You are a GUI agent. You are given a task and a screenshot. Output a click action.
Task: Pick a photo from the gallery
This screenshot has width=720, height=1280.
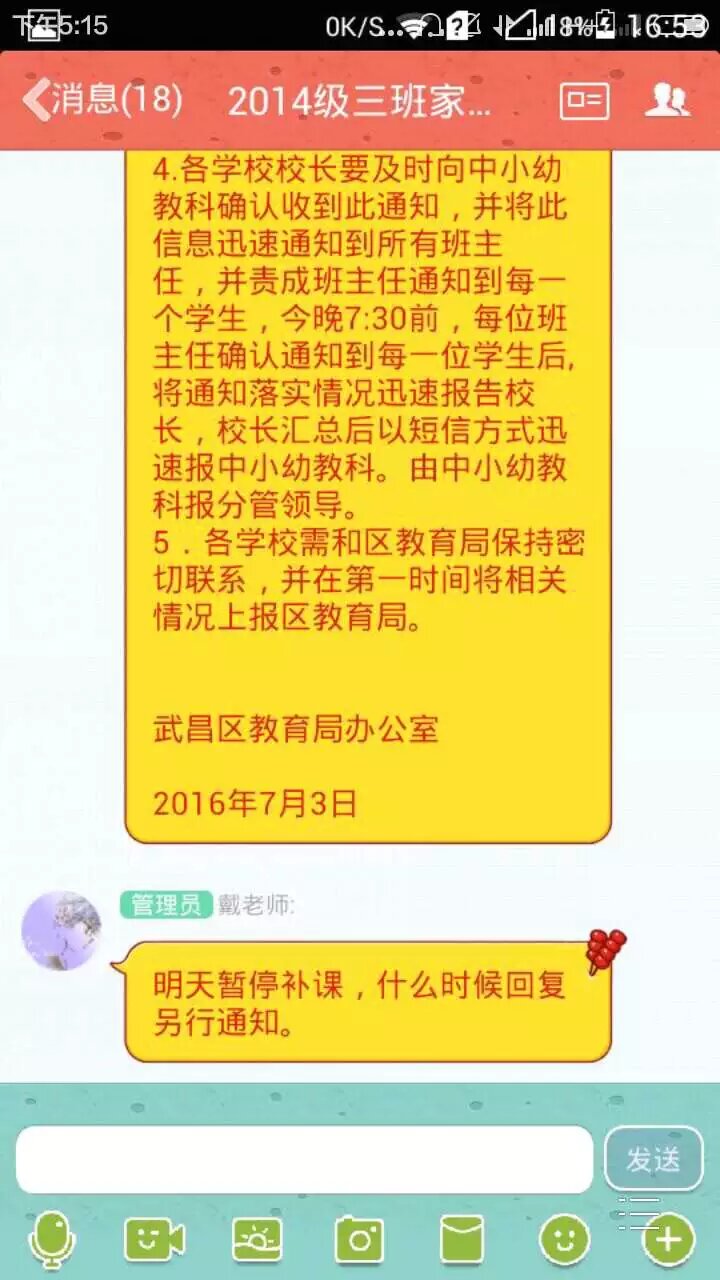(x=257, y=1241)
